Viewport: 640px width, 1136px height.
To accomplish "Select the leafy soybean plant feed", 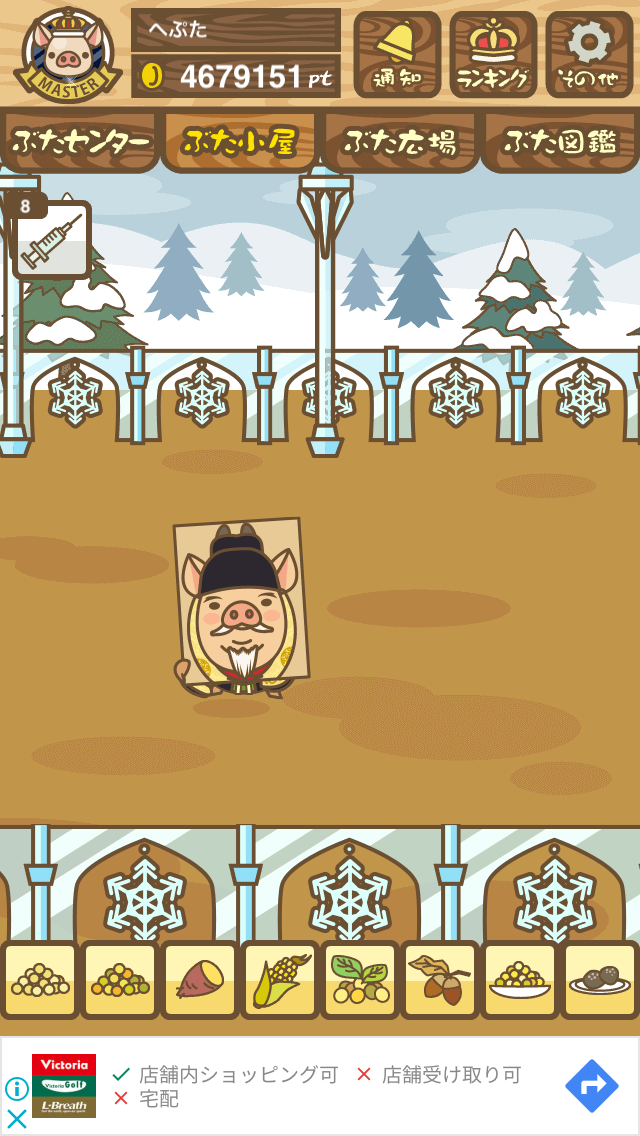I will click(x=360, y=980).
